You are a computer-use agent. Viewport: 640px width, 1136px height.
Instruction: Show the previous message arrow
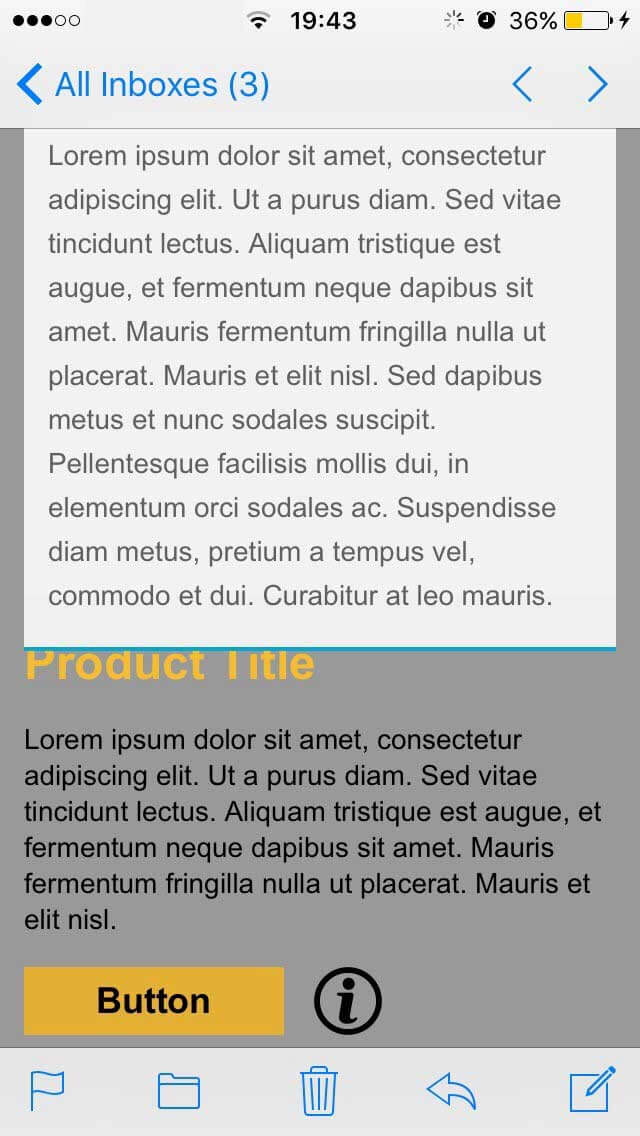coord(523,85)
